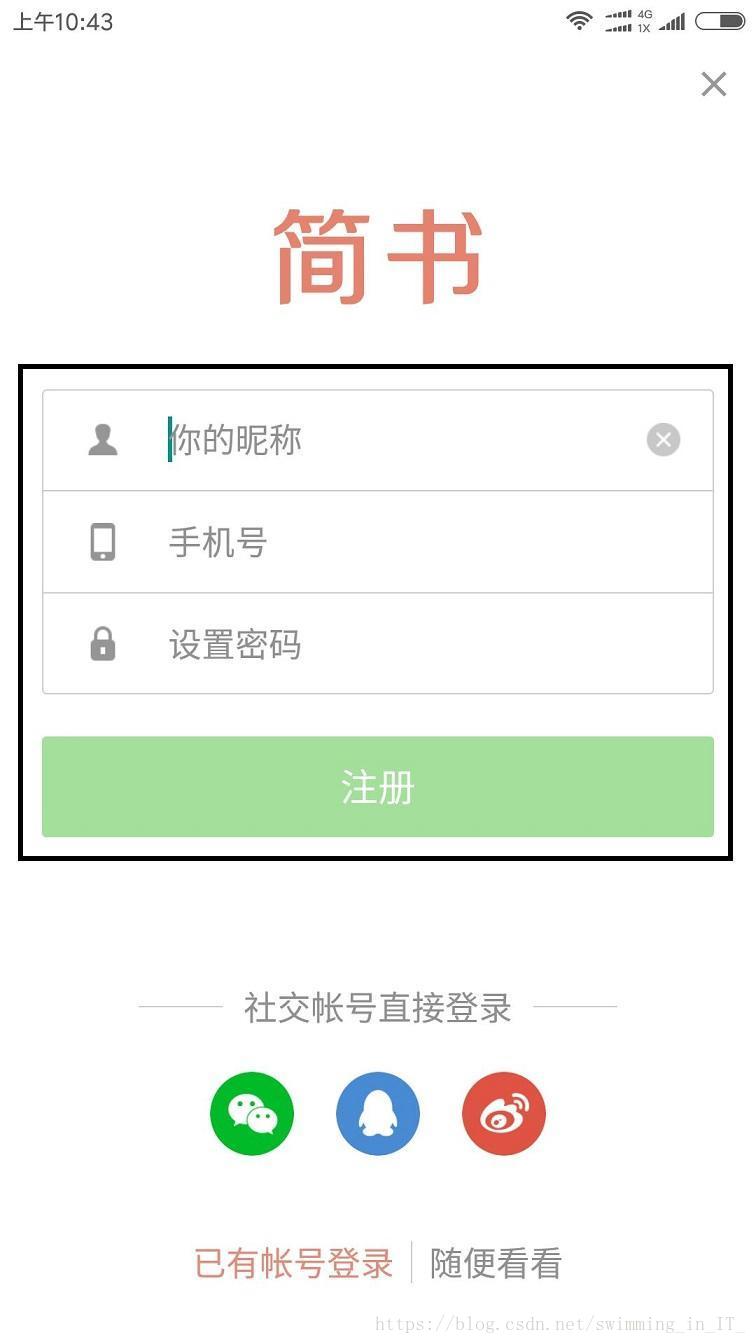The width and height of the screenshot is (756, 1344).
Task: Log in with Weibo
Action: tap(504, 1113)
